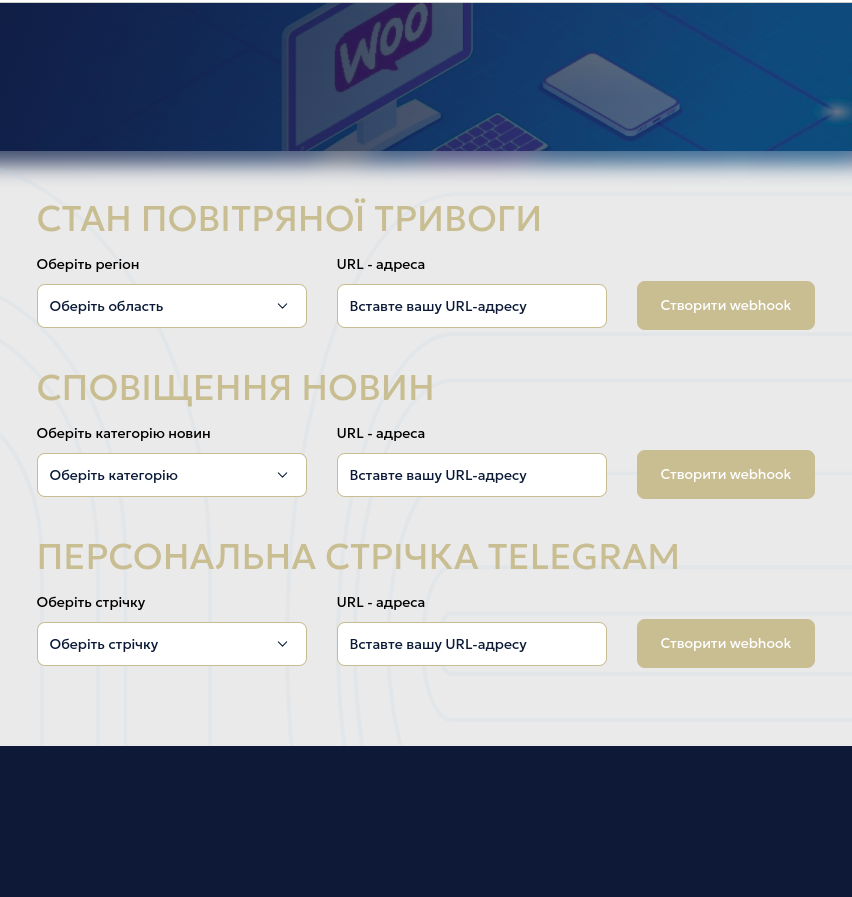Create webhook for air alert status

click(x=725, y=305)
